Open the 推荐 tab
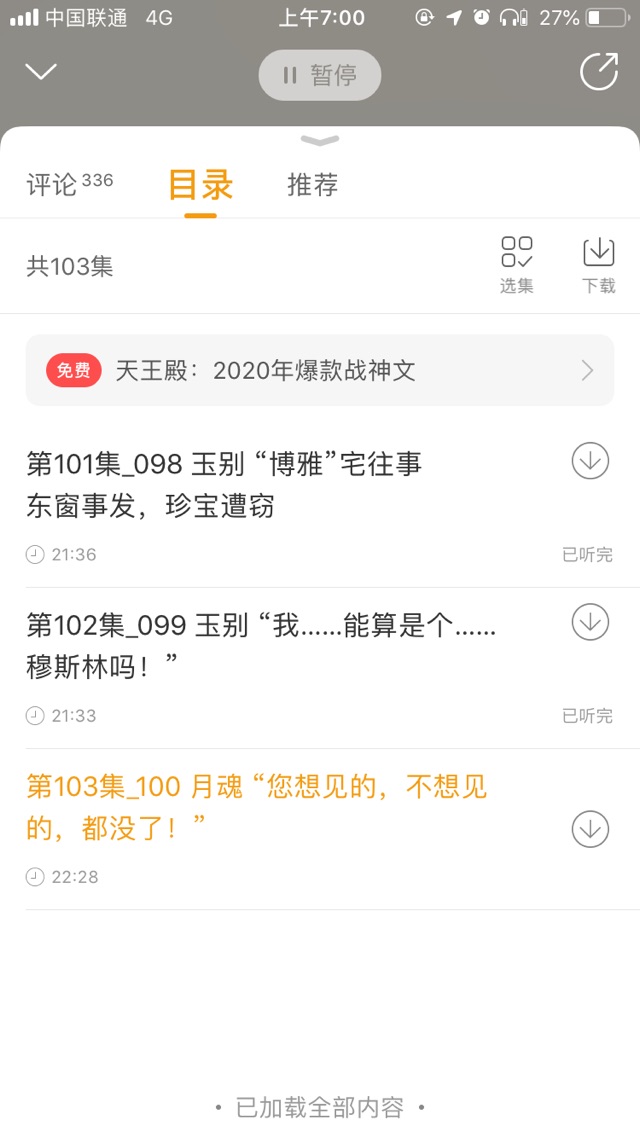The height and width of the screenshot is (1138, 640). coord(313,184)
